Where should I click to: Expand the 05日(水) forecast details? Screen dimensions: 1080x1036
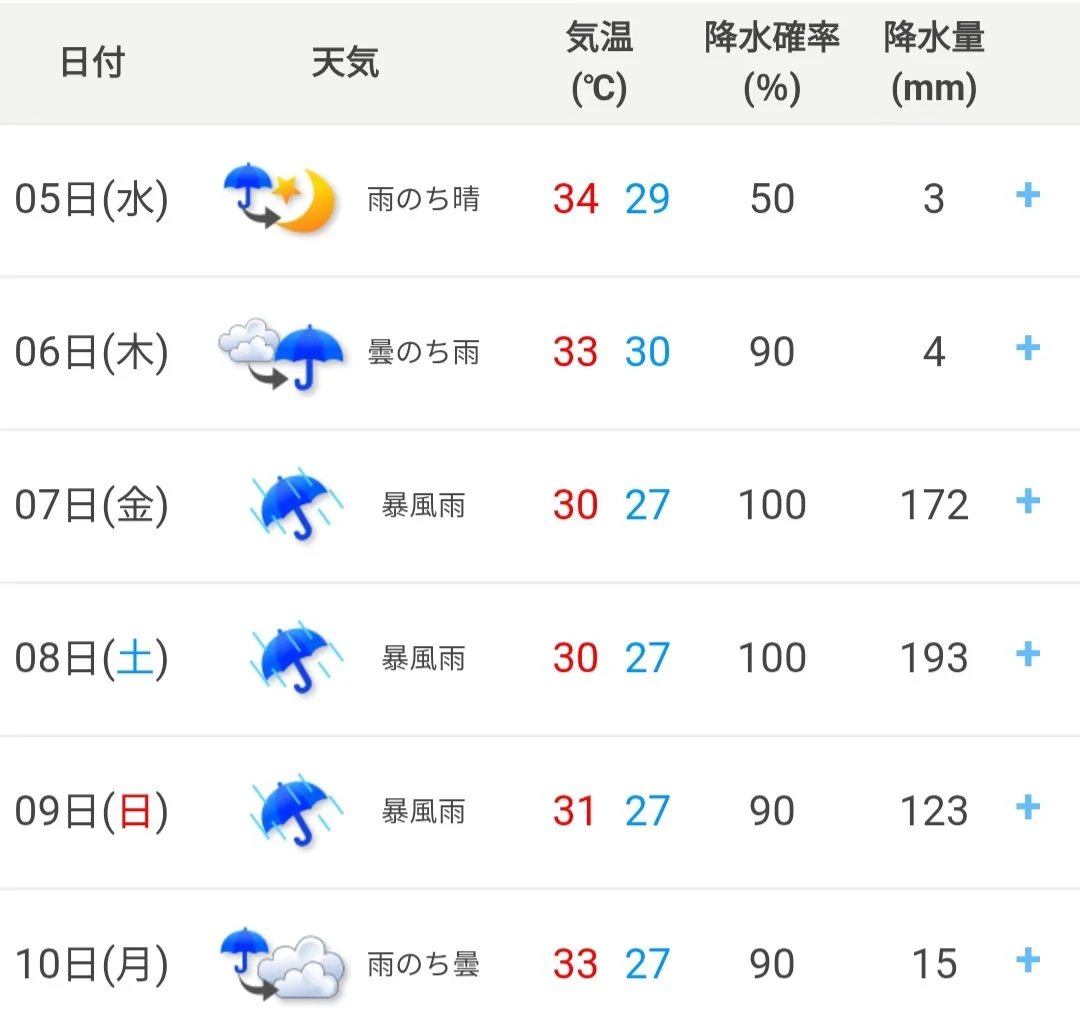click(x=1028, y=196)
